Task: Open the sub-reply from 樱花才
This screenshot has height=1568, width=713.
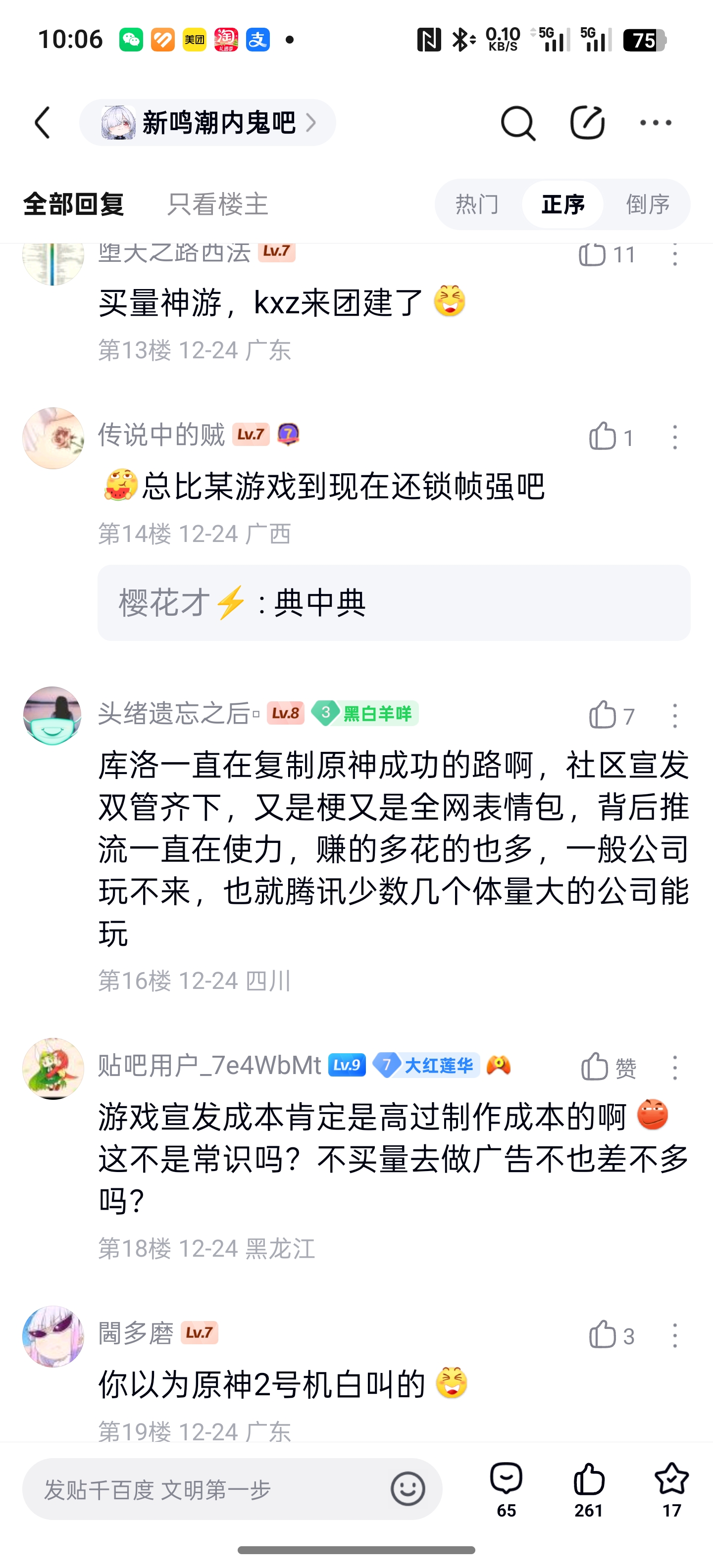Action: (x=393, y=603)
